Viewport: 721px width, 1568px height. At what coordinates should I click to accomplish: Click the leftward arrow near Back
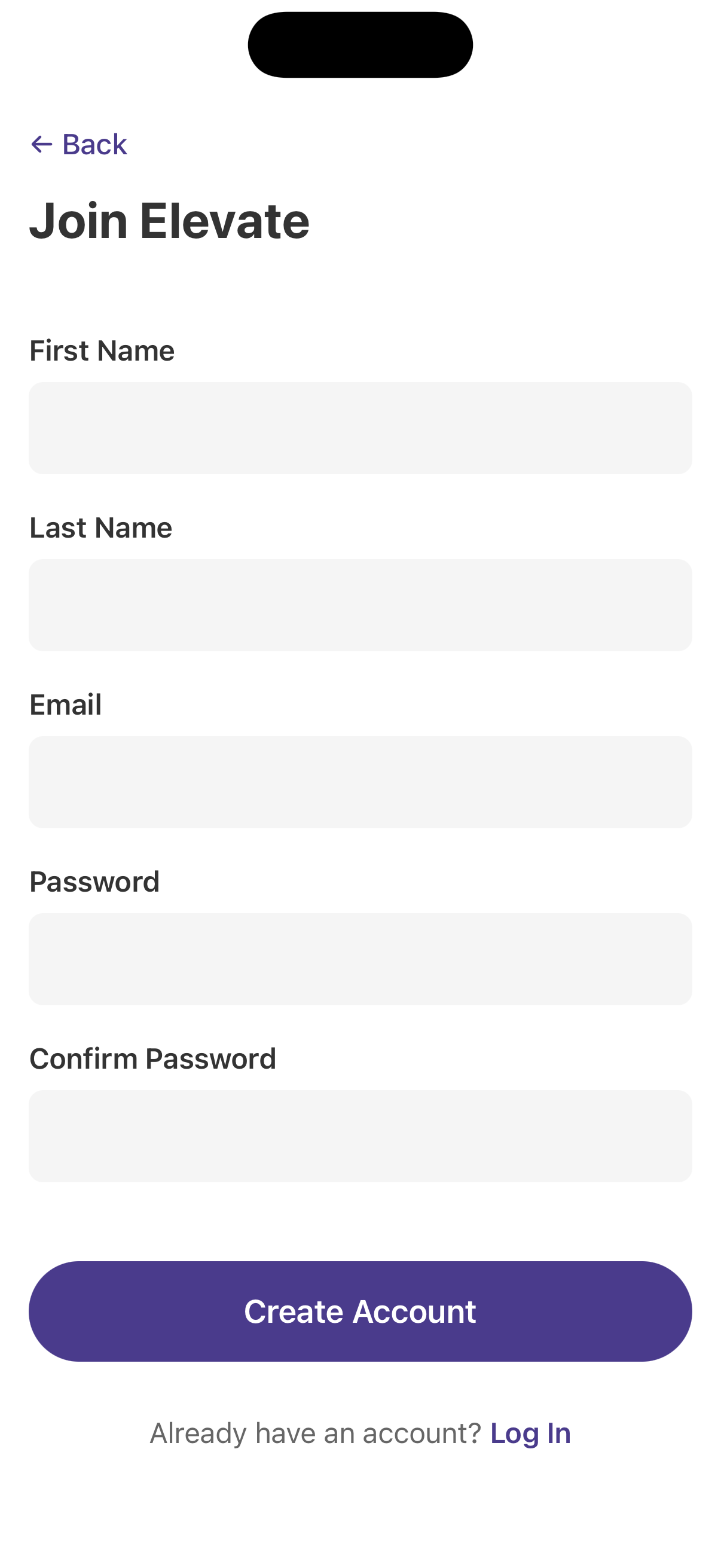pos(41,145)
